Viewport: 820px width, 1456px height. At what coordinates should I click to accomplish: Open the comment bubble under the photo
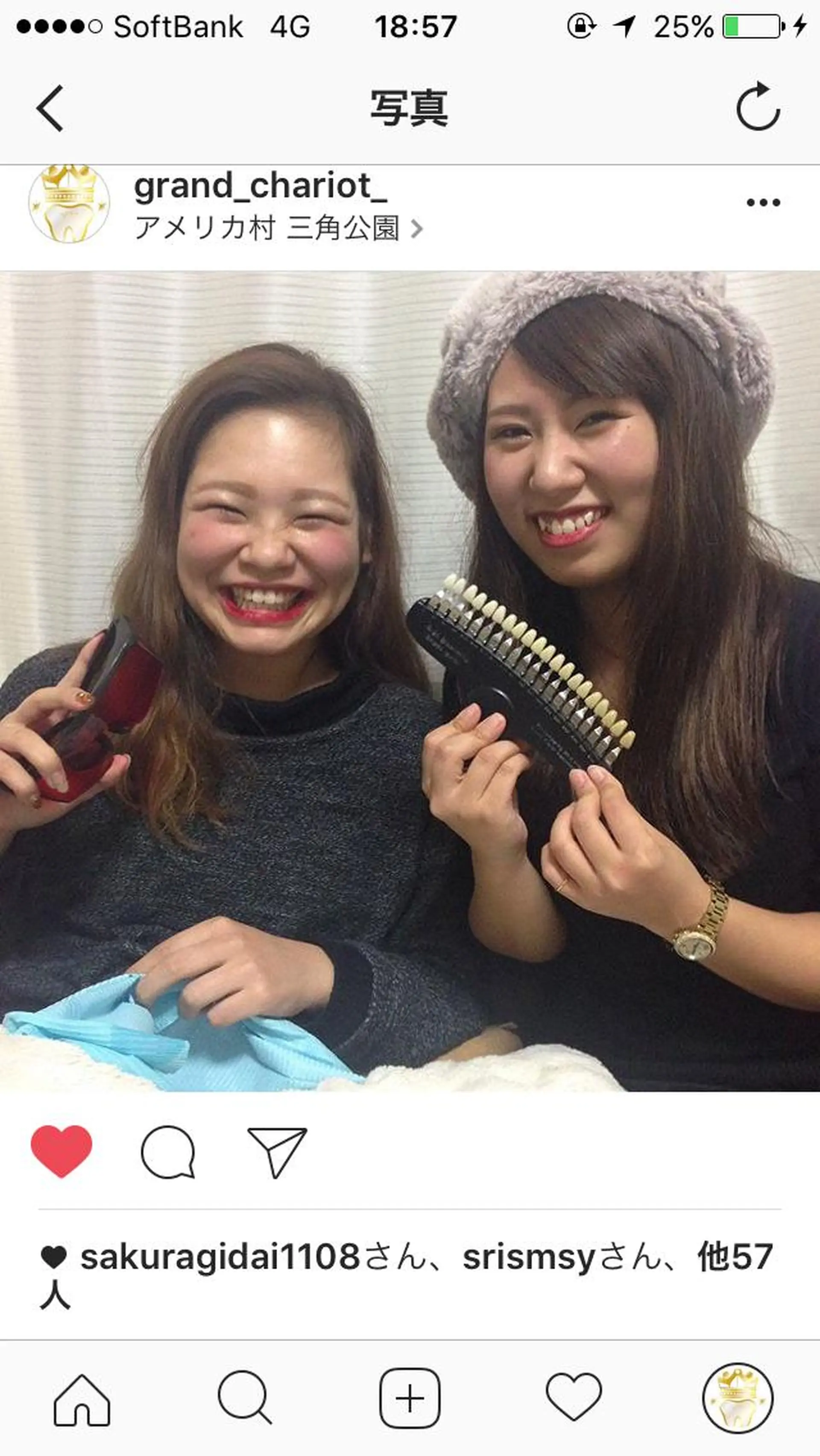click(168, 1152)
